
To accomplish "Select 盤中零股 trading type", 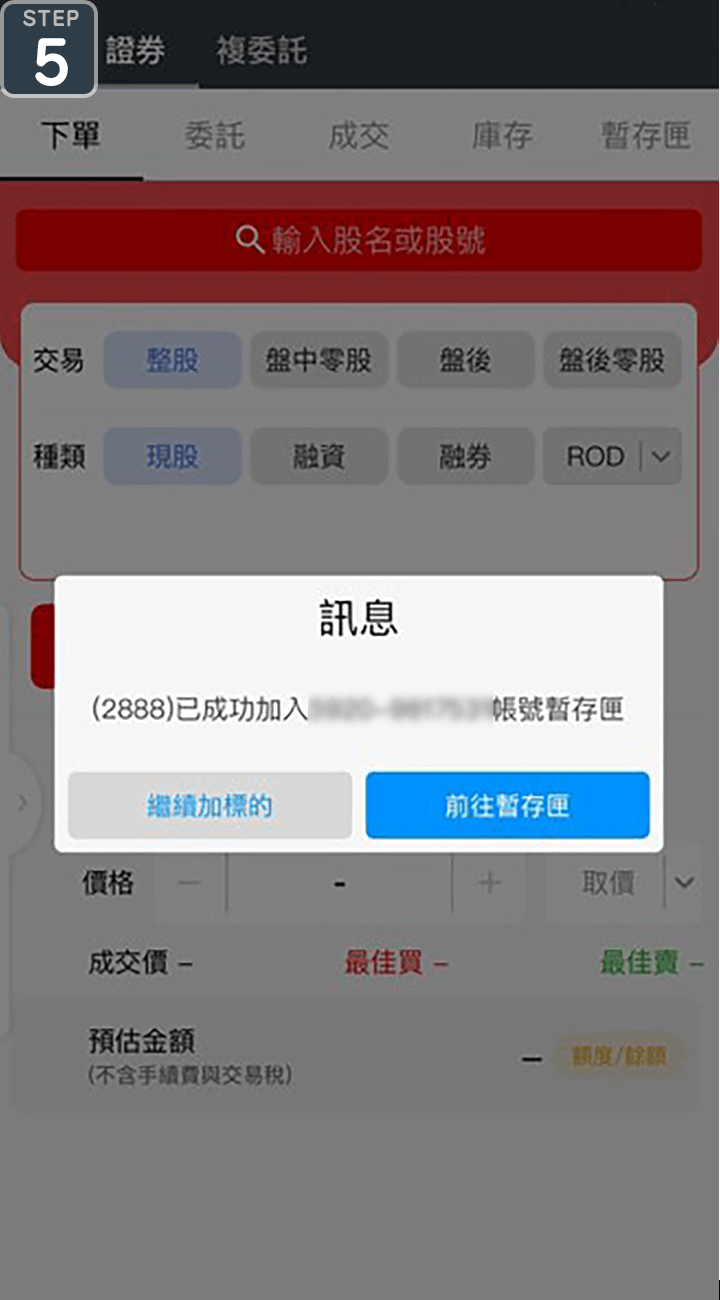I will [x=319, y=360].
